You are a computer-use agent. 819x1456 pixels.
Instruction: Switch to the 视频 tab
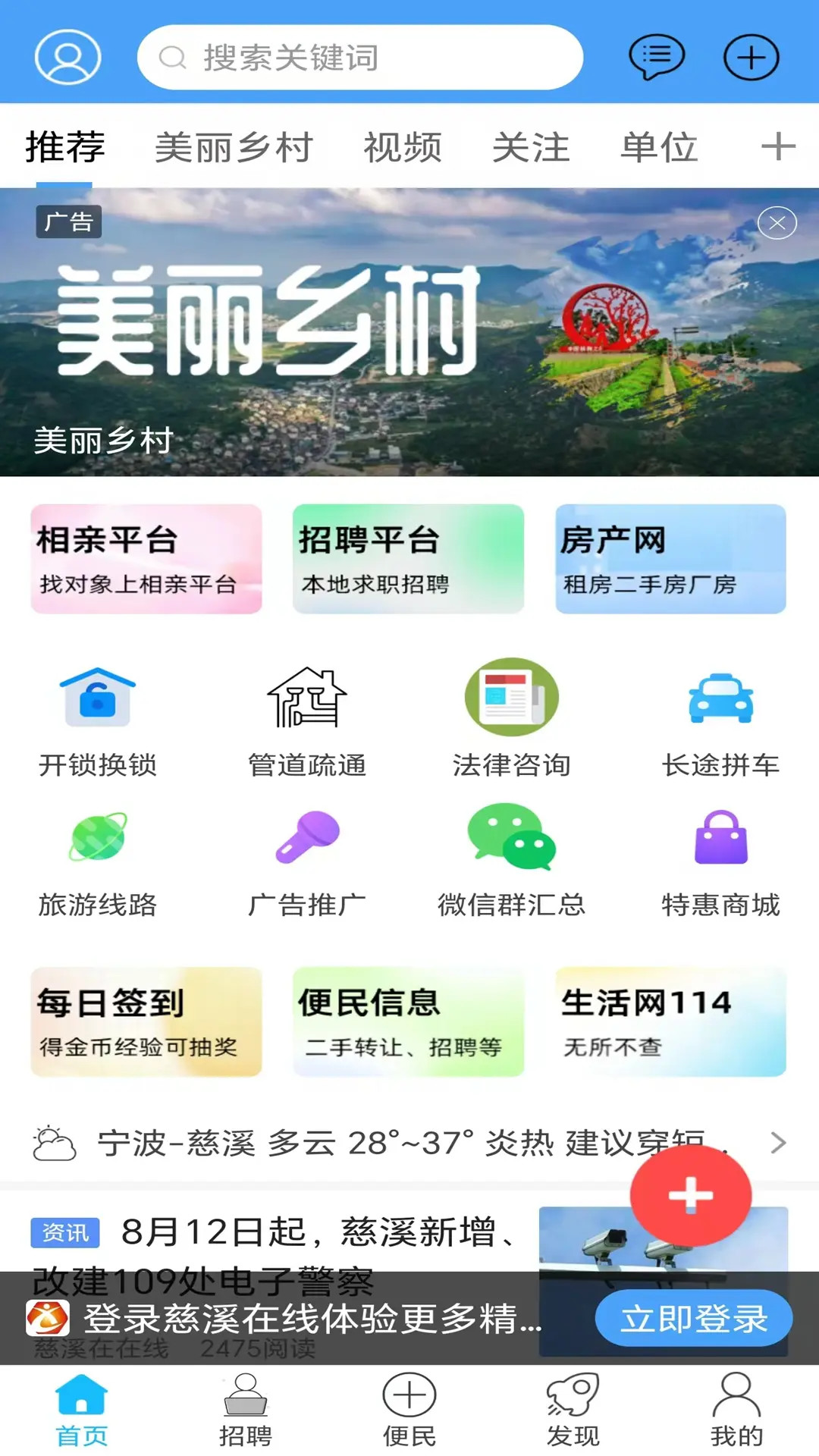[x=403, y=147]
